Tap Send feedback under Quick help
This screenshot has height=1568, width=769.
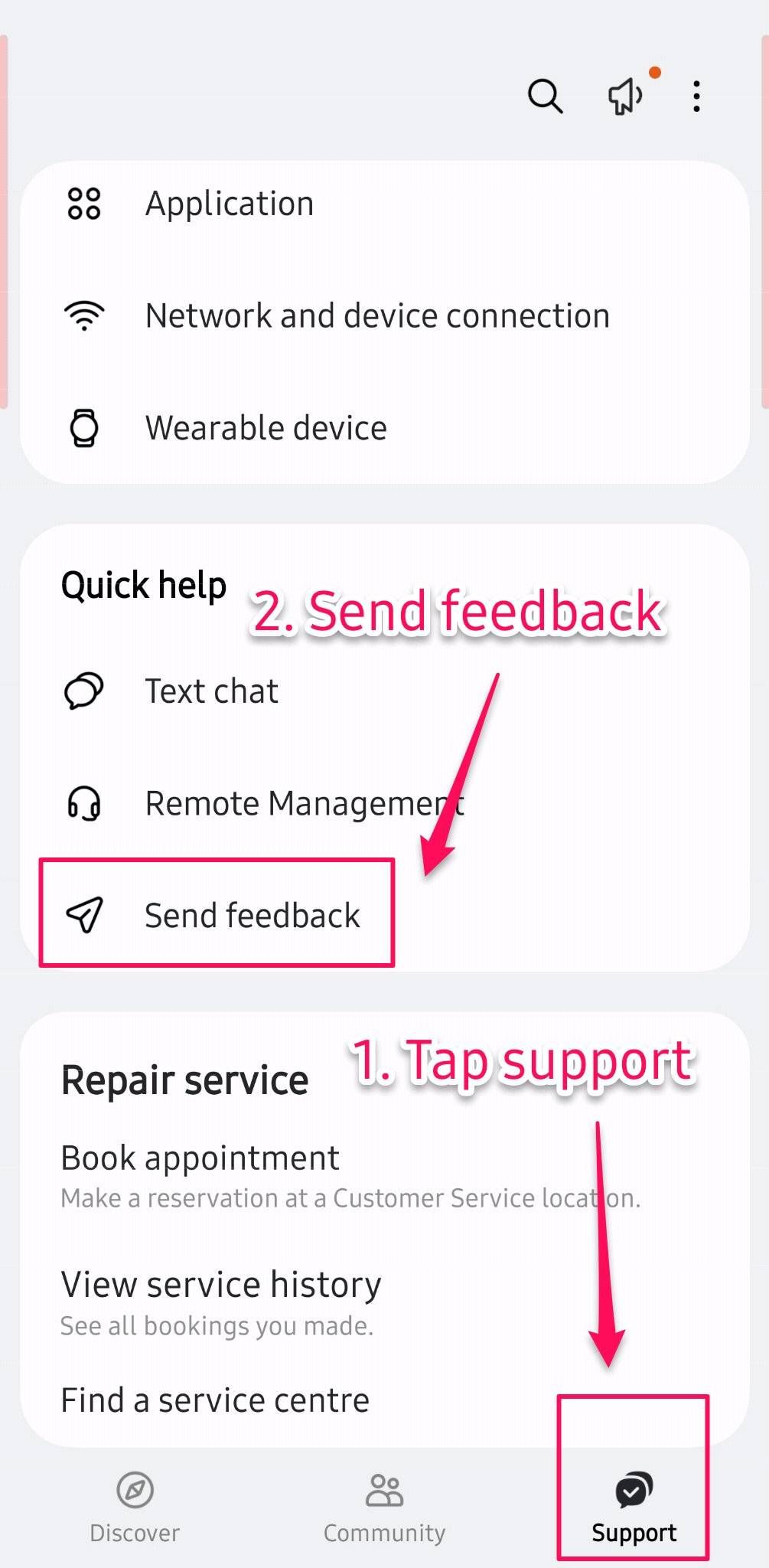point(253,914)
